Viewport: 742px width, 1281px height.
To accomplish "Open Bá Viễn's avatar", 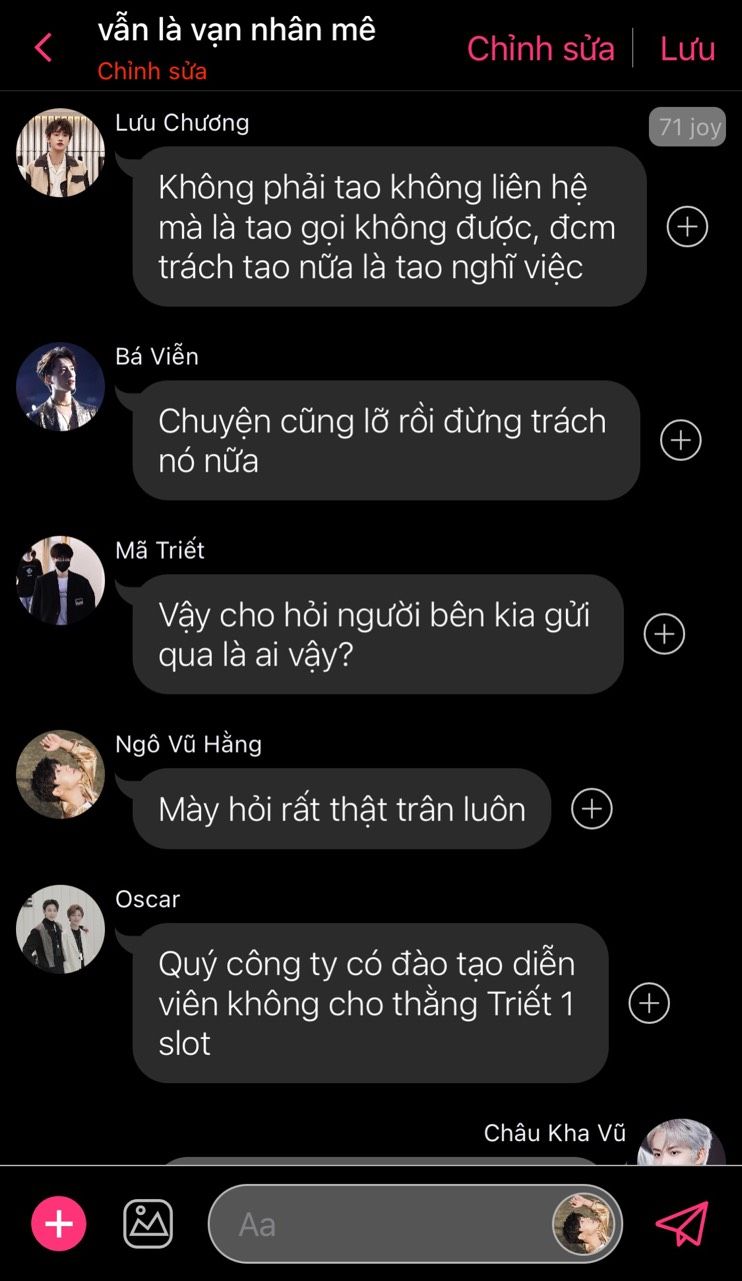I will [60, 387].
